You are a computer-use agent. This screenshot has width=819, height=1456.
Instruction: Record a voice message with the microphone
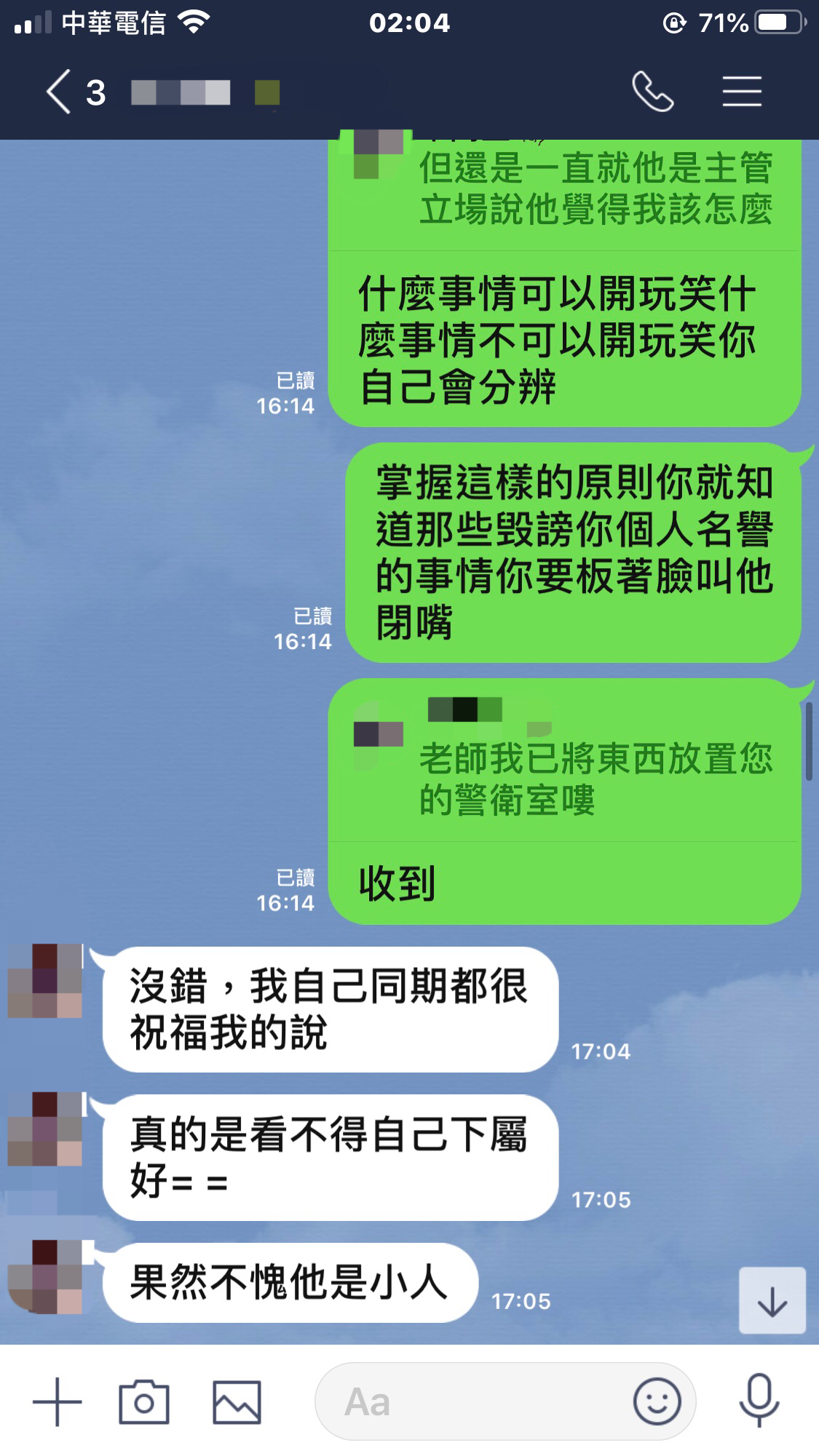pyautogui.click(x=759, y=1401)
